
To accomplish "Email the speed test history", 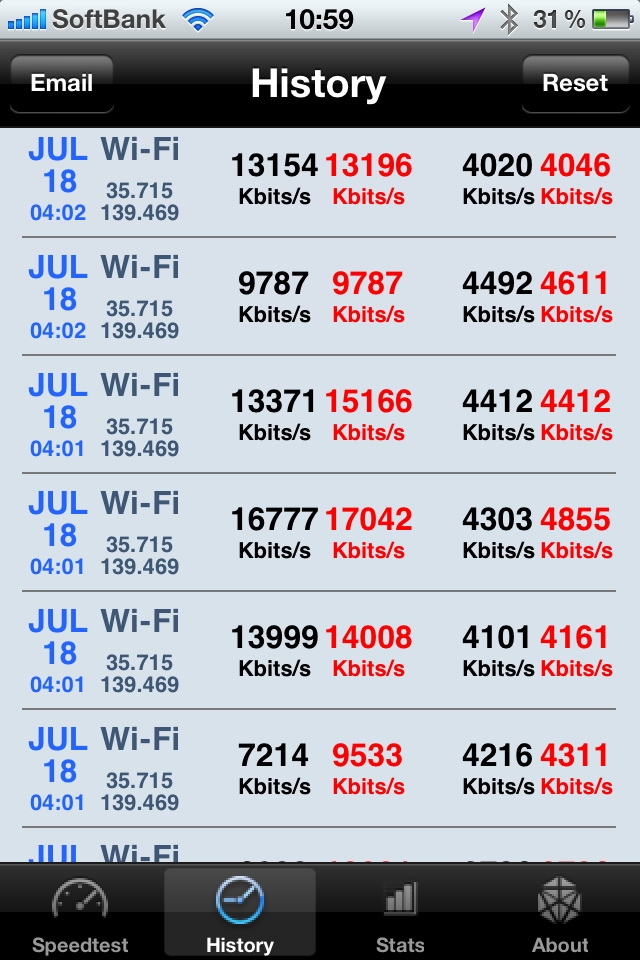I will (62, 83).
